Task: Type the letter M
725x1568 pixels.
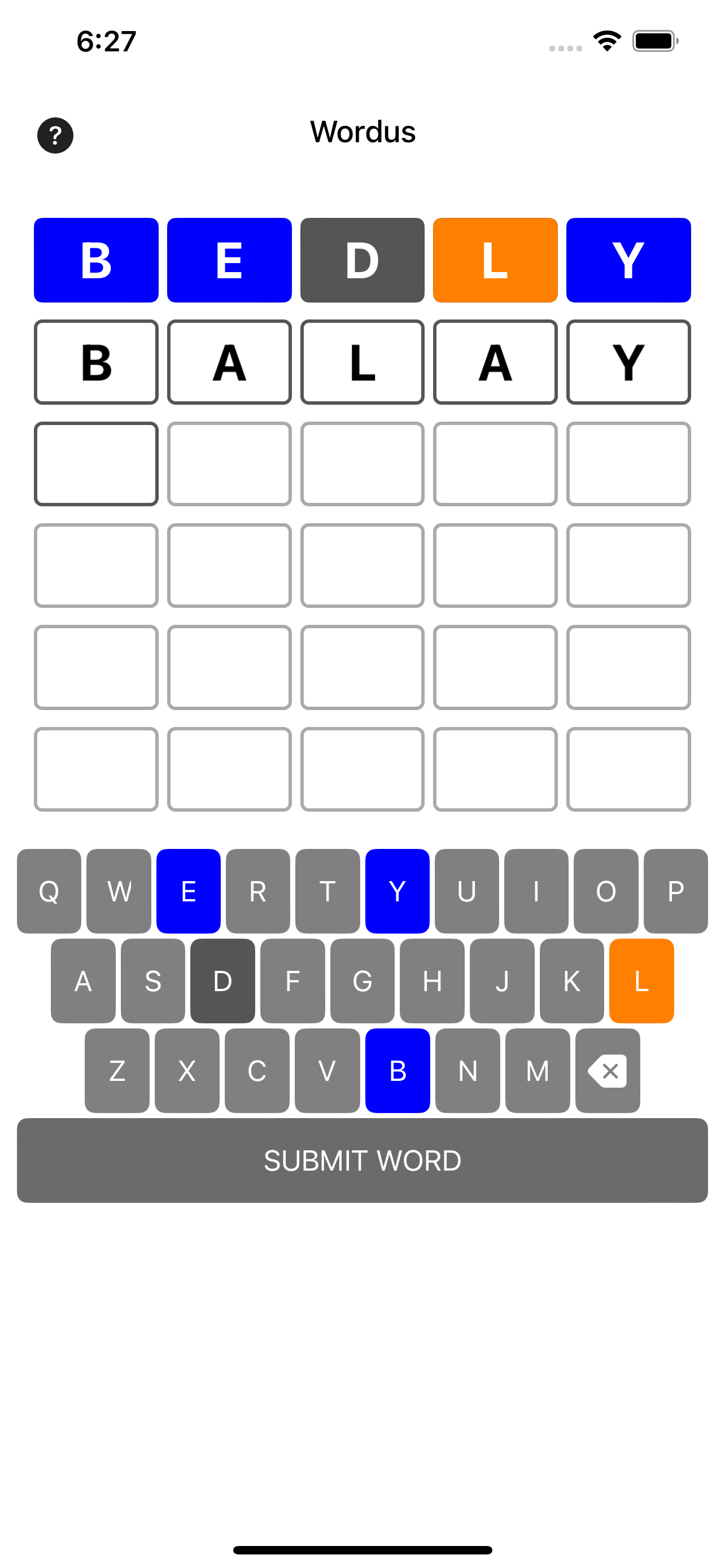Action: coord(538,1071)
